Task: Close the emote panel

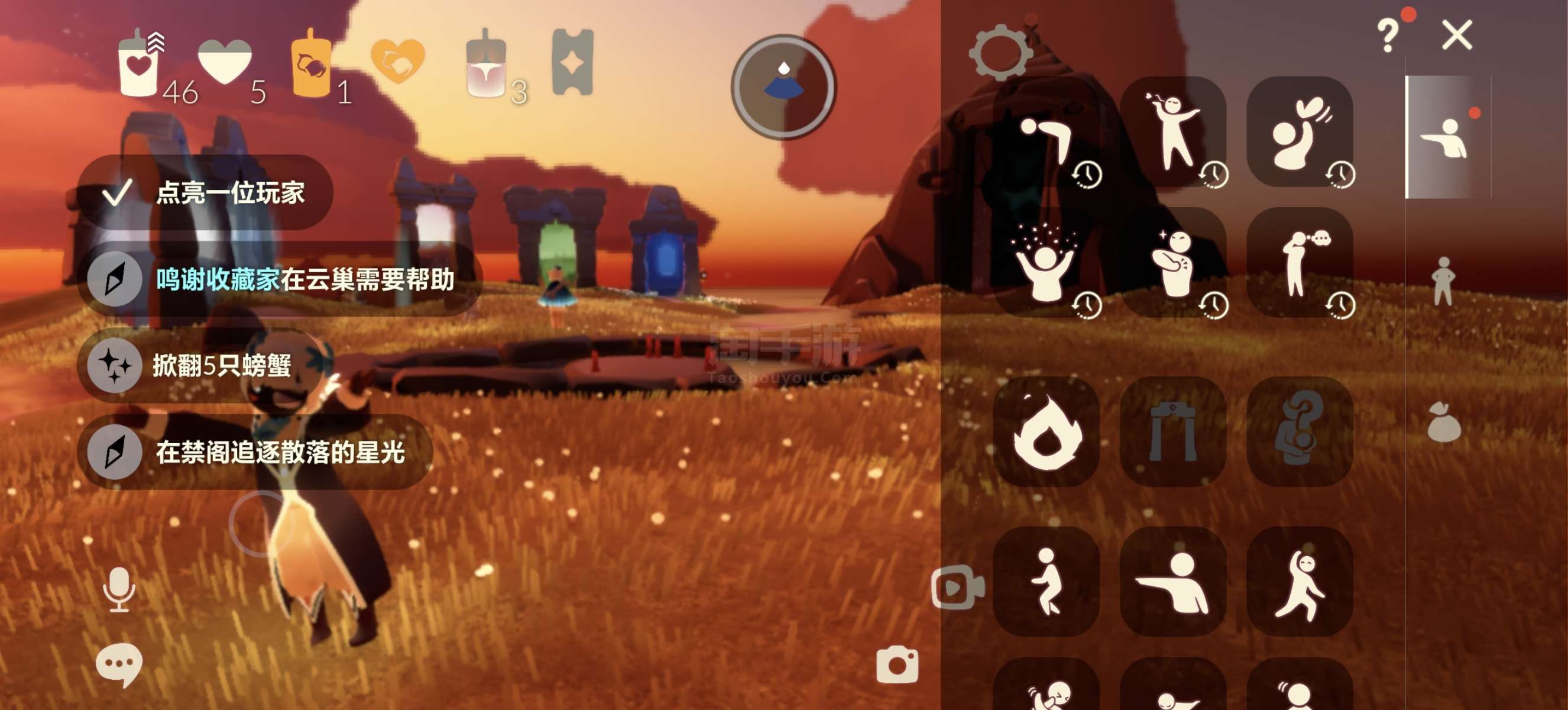Action: (x=1457, y=35)
